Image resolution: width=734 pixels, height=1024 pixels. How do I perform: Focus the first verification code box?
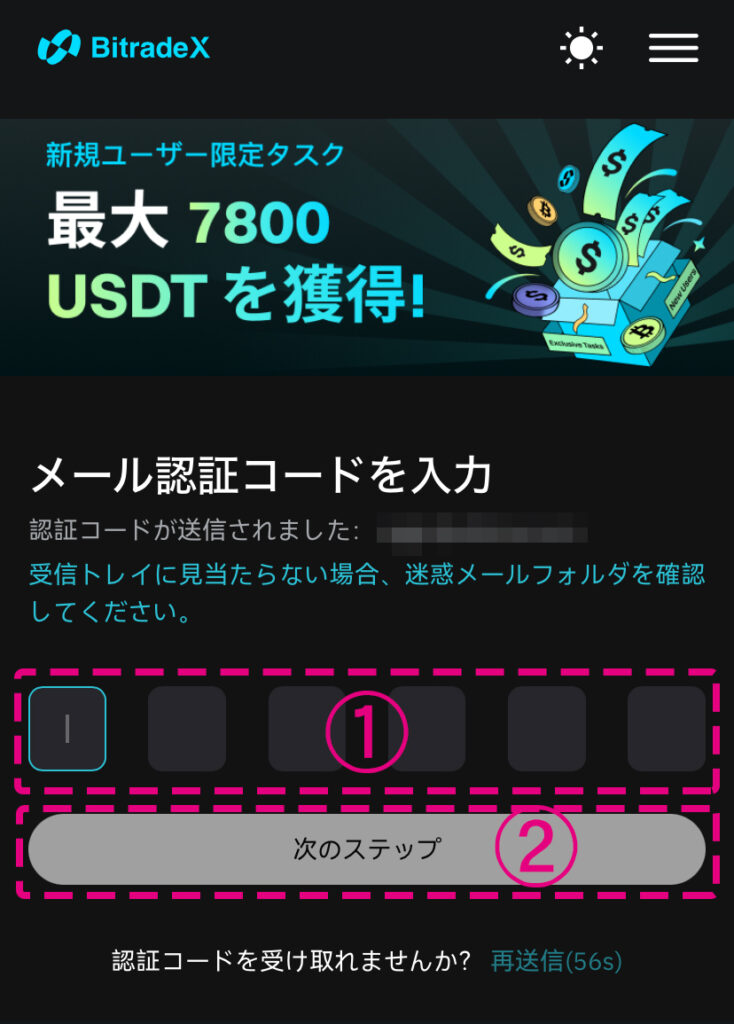coord(67,729)
